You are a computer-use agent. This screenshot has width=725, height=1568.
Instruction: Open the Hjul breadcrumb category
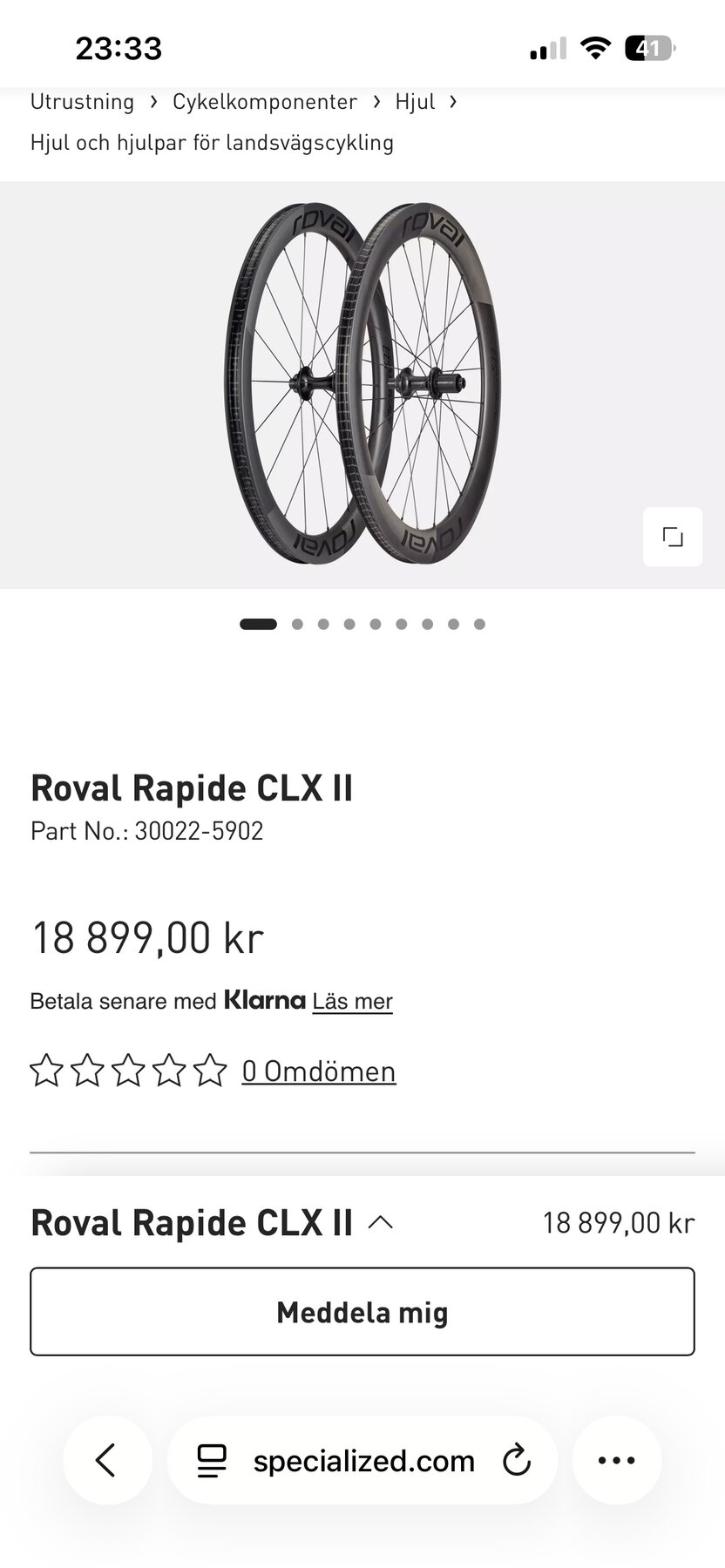pos(415,102)
